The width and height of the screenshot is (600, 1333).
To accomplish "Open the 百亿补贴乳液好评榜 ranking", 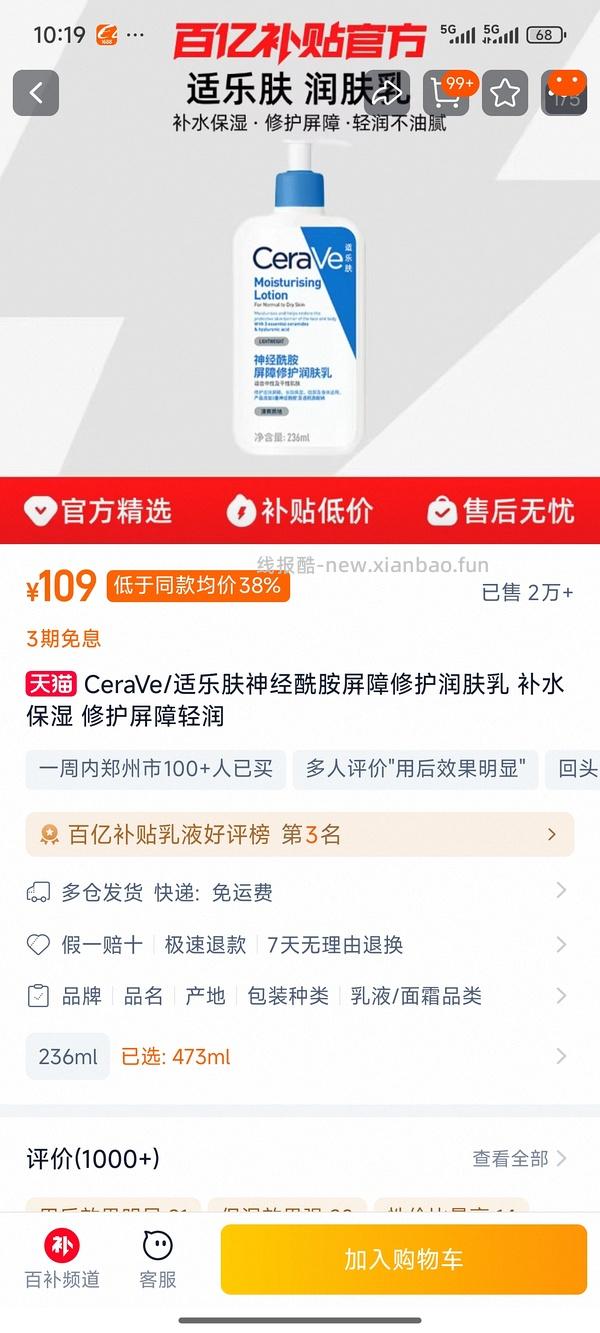I will (300, 834).
